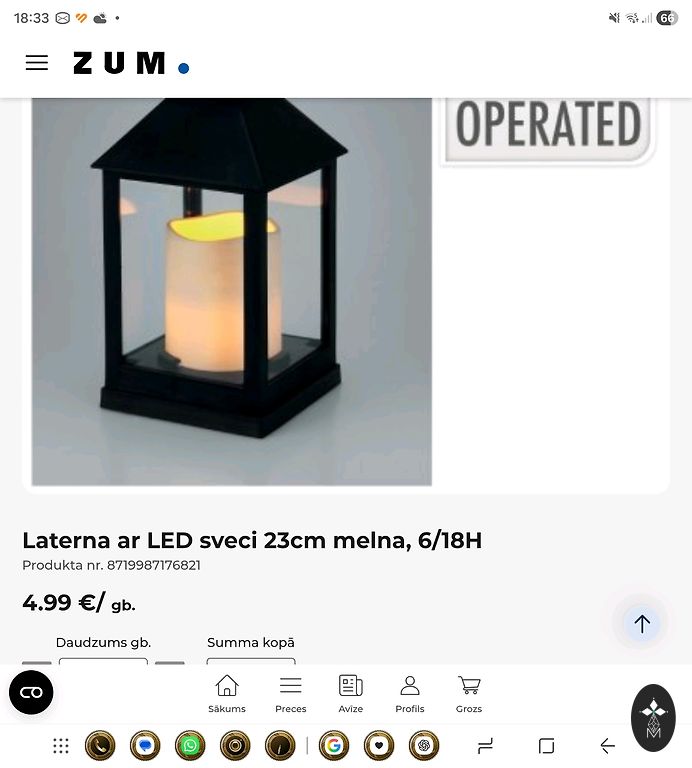Open the Avīze tab
Image resolution: width=692 pixels, height=768 pixels.
point(350,693)
